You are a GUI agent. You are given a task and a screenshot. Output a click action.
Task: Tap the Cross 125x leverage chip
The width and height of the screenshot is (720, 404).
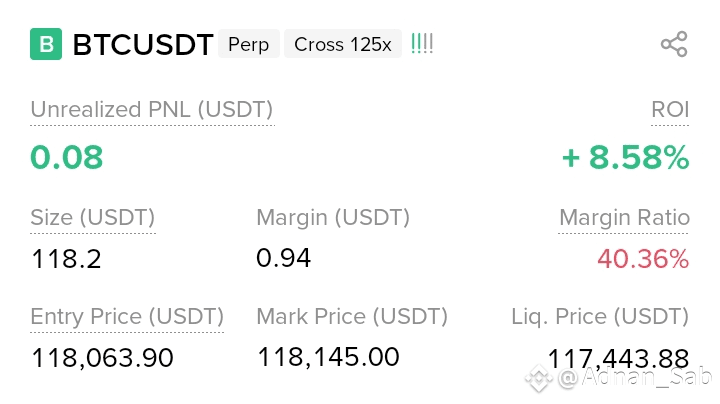(x=343, y=45)
